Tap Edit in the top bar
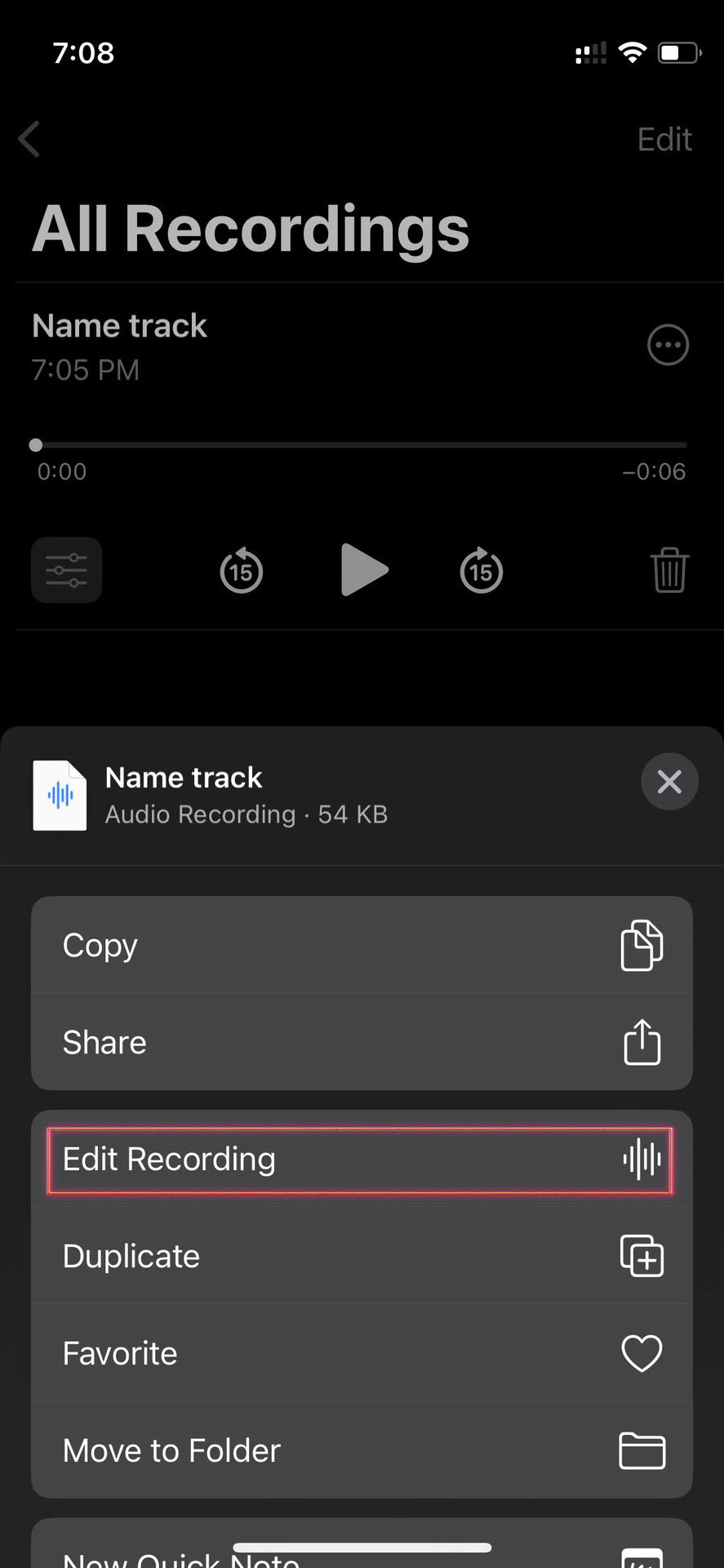Screen dimensions: 724x1568 (664, 140)
